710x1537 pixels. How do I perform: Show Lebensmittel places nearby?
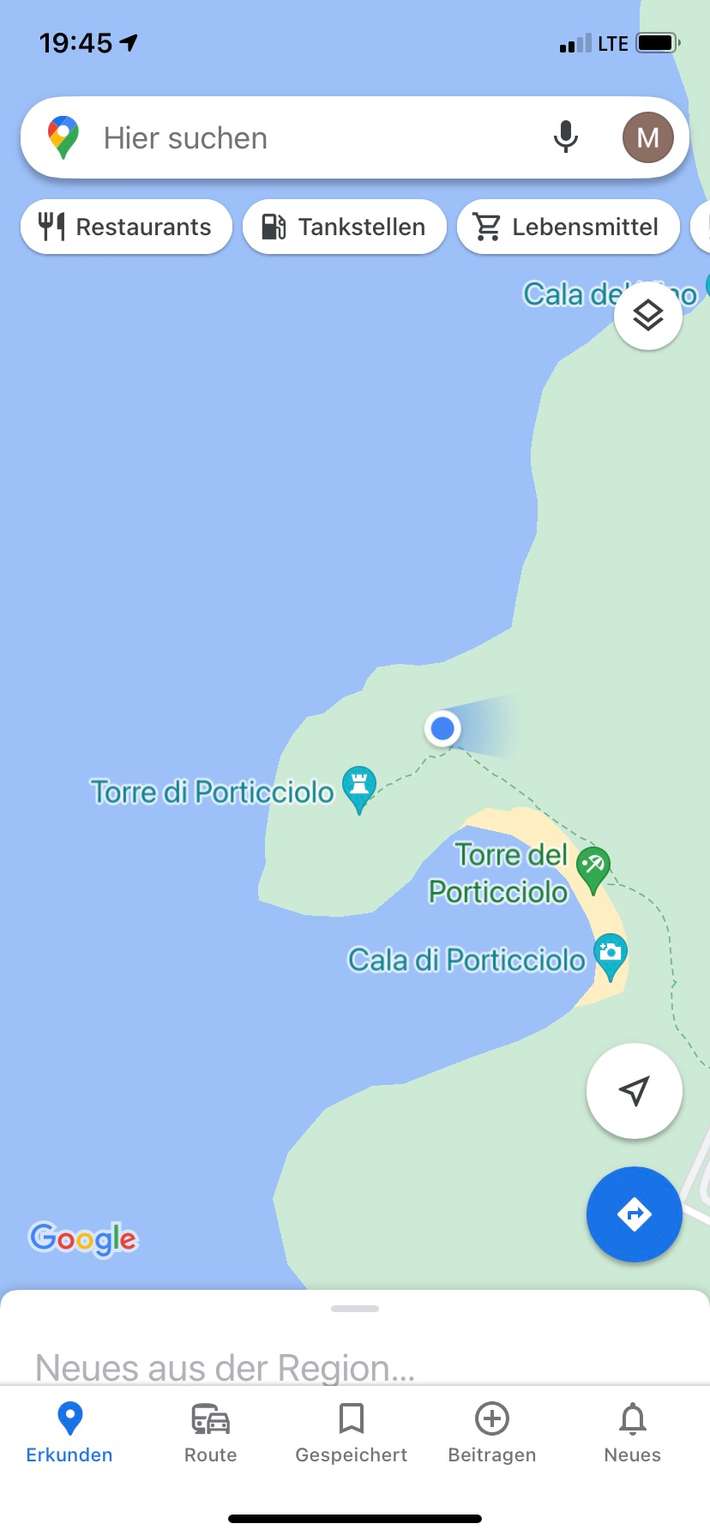[x=567, y=227]
